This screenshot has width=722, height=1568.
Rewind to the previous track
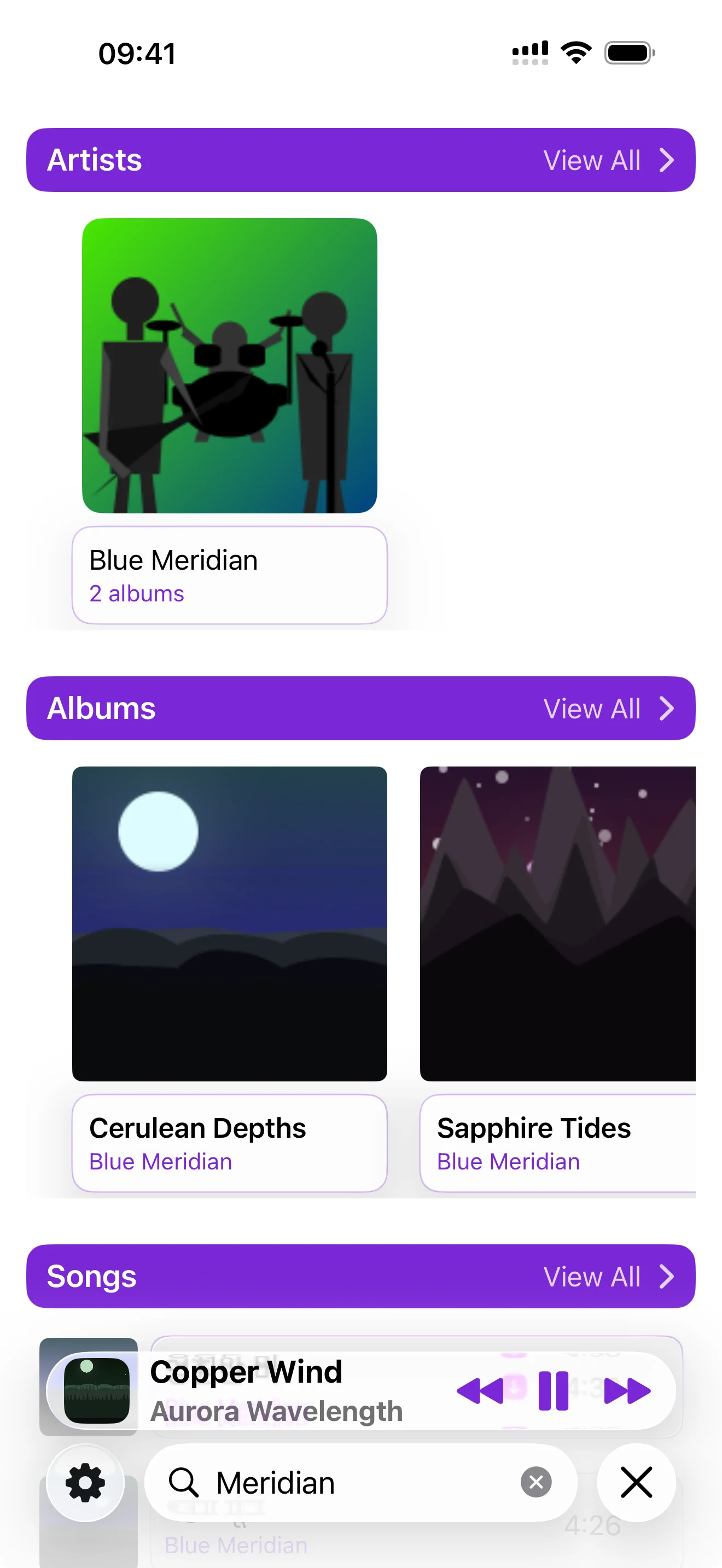(480, 1390)
